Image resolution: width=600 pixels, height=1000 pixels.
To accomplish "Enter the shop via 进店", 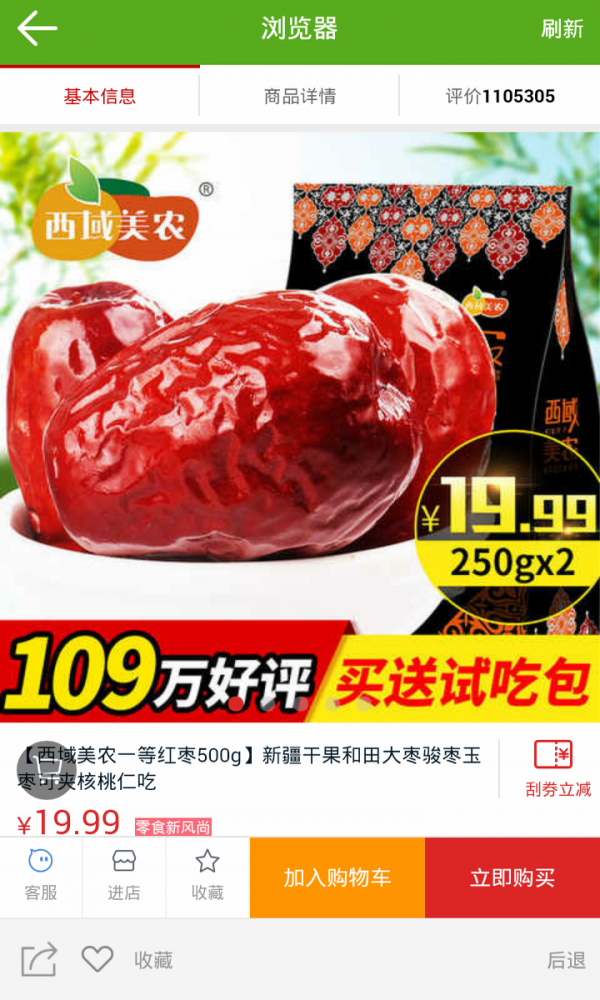I will 124,876.
